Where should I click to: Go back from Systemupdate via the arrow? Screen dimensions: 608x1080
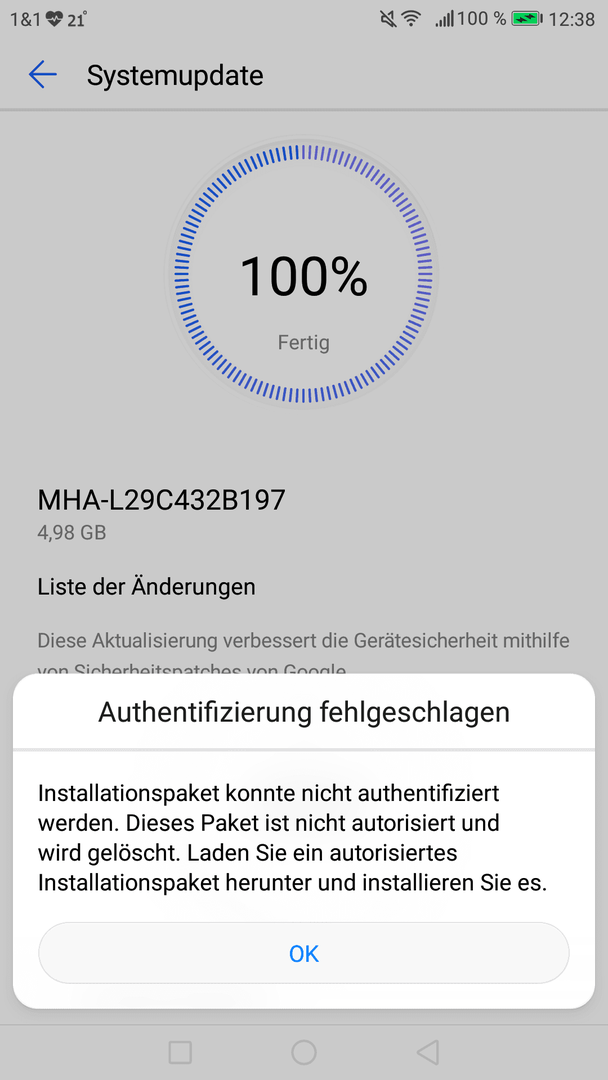(42, 74)
